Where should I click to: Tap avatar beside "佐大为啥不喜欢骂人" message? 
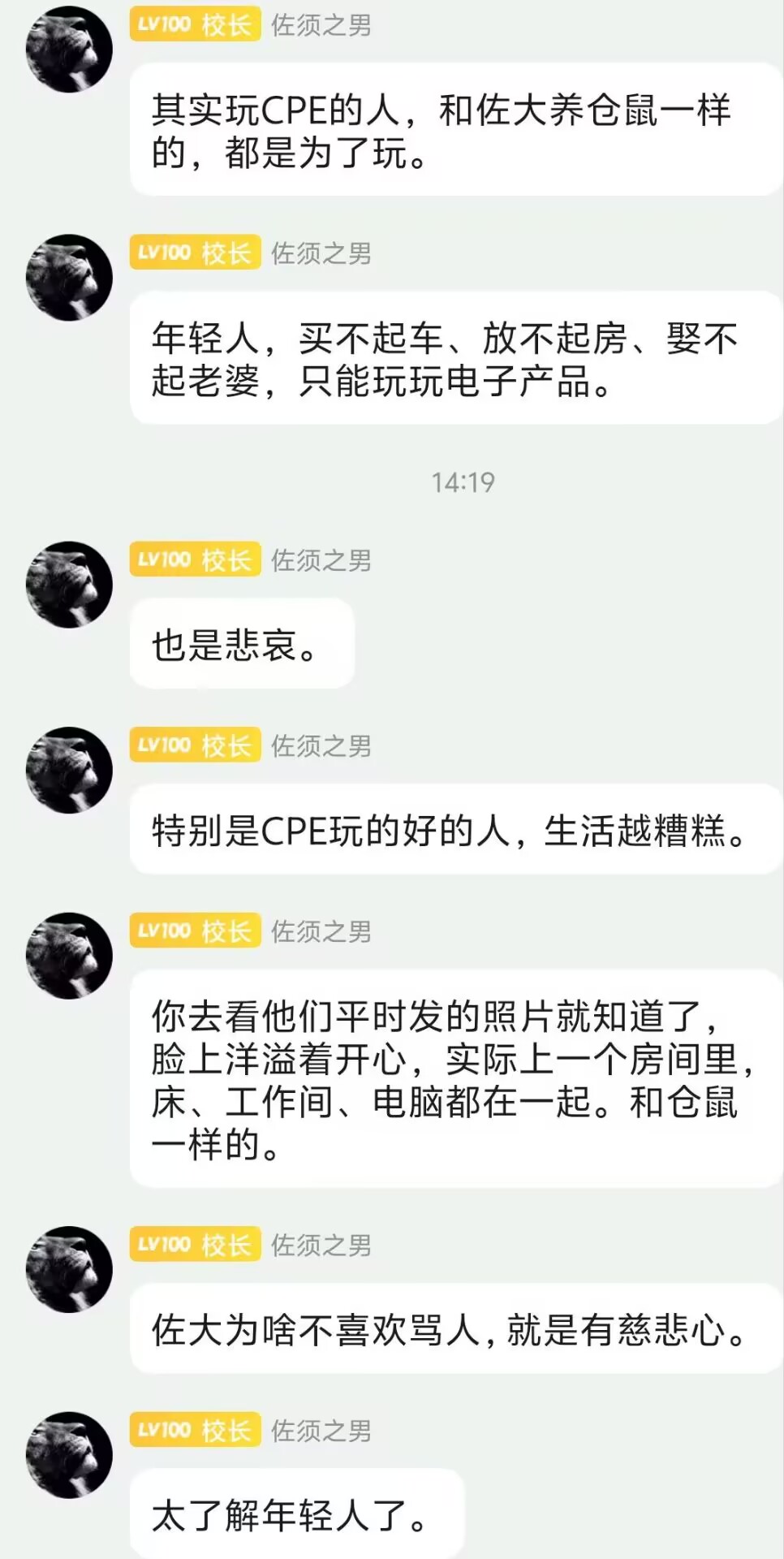pyautogui.click(x=69, y=1269)
